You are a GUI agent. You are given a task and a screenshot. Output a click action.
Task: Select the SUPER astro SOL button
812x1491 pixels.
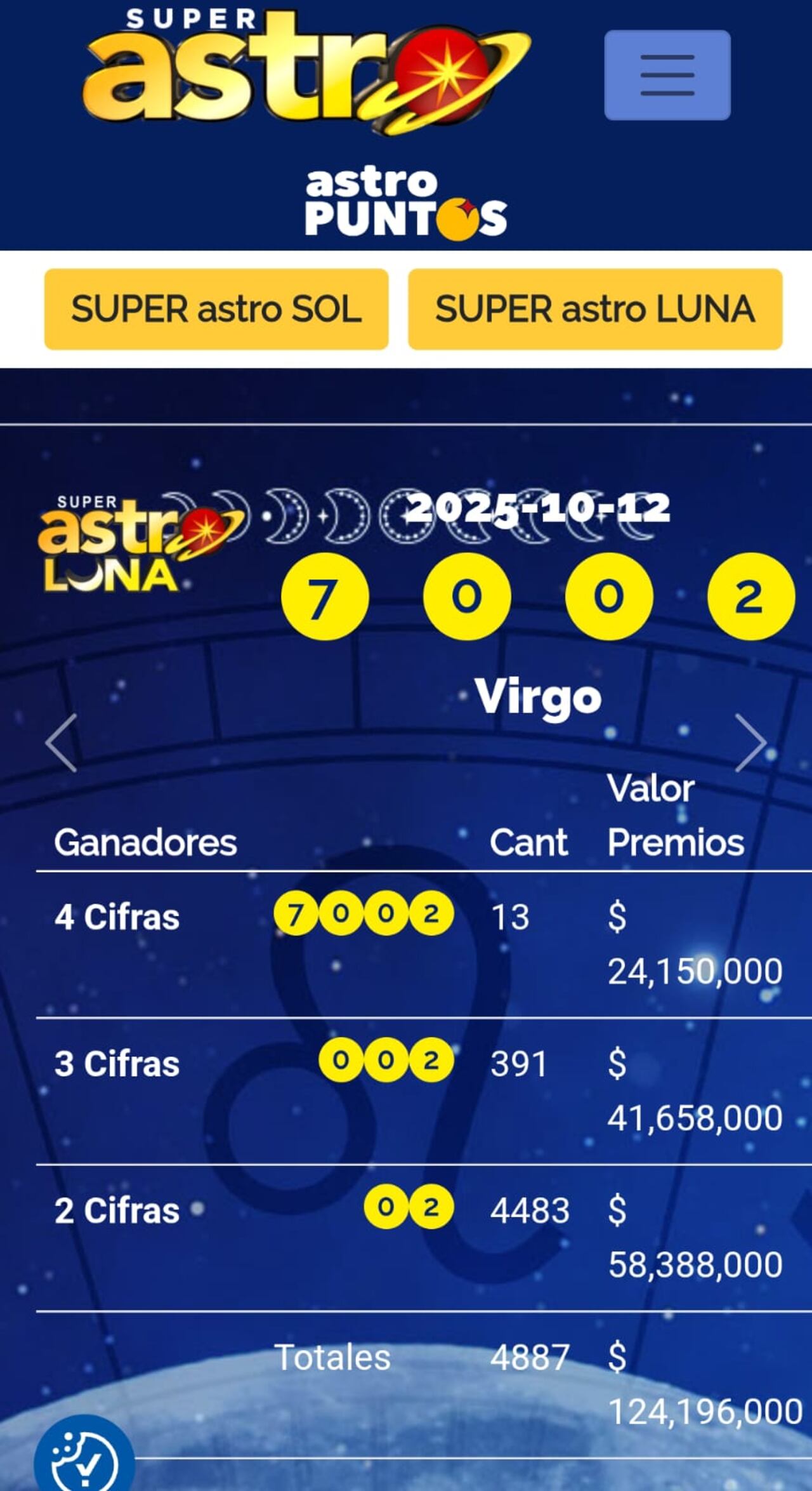click(x=216, y=309)
